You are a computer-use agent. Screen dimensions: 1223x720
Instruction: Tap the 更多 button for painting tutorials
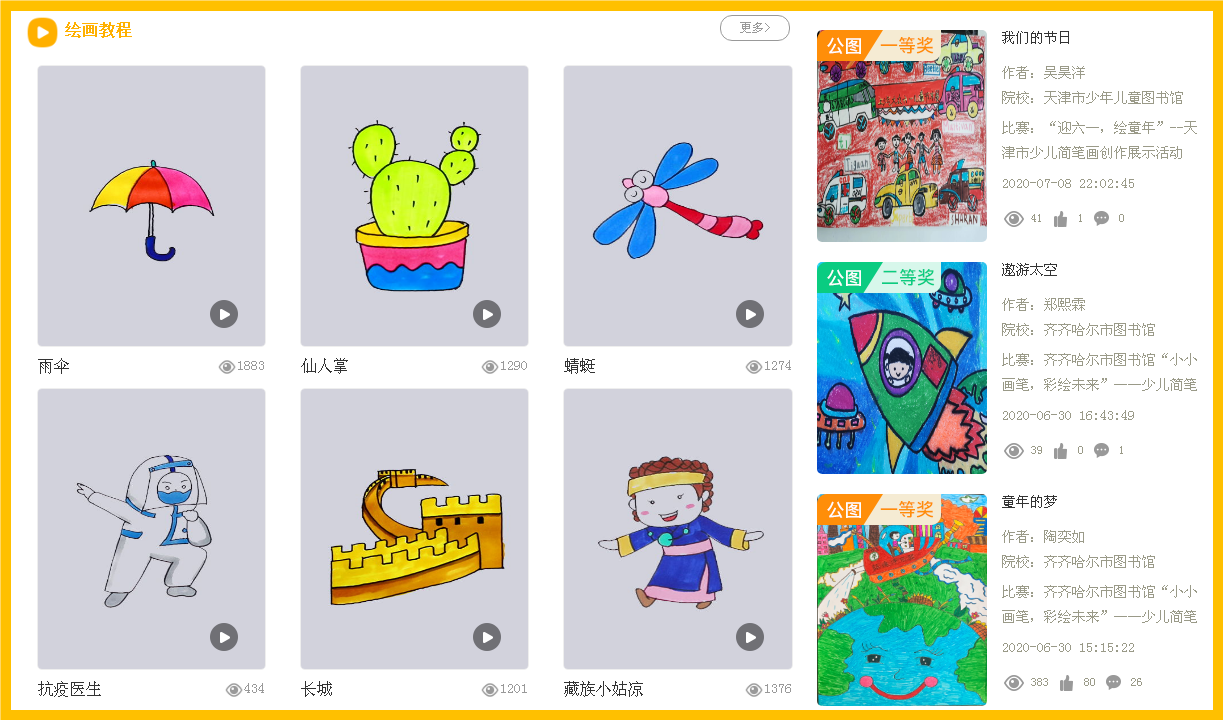(x=754, y=28)
